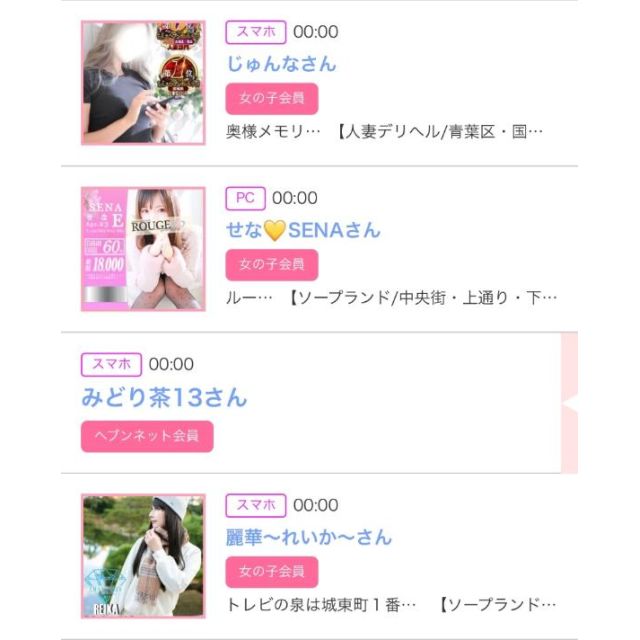Open みどり茶13さん's profile
640x640 pixels.
164,397
